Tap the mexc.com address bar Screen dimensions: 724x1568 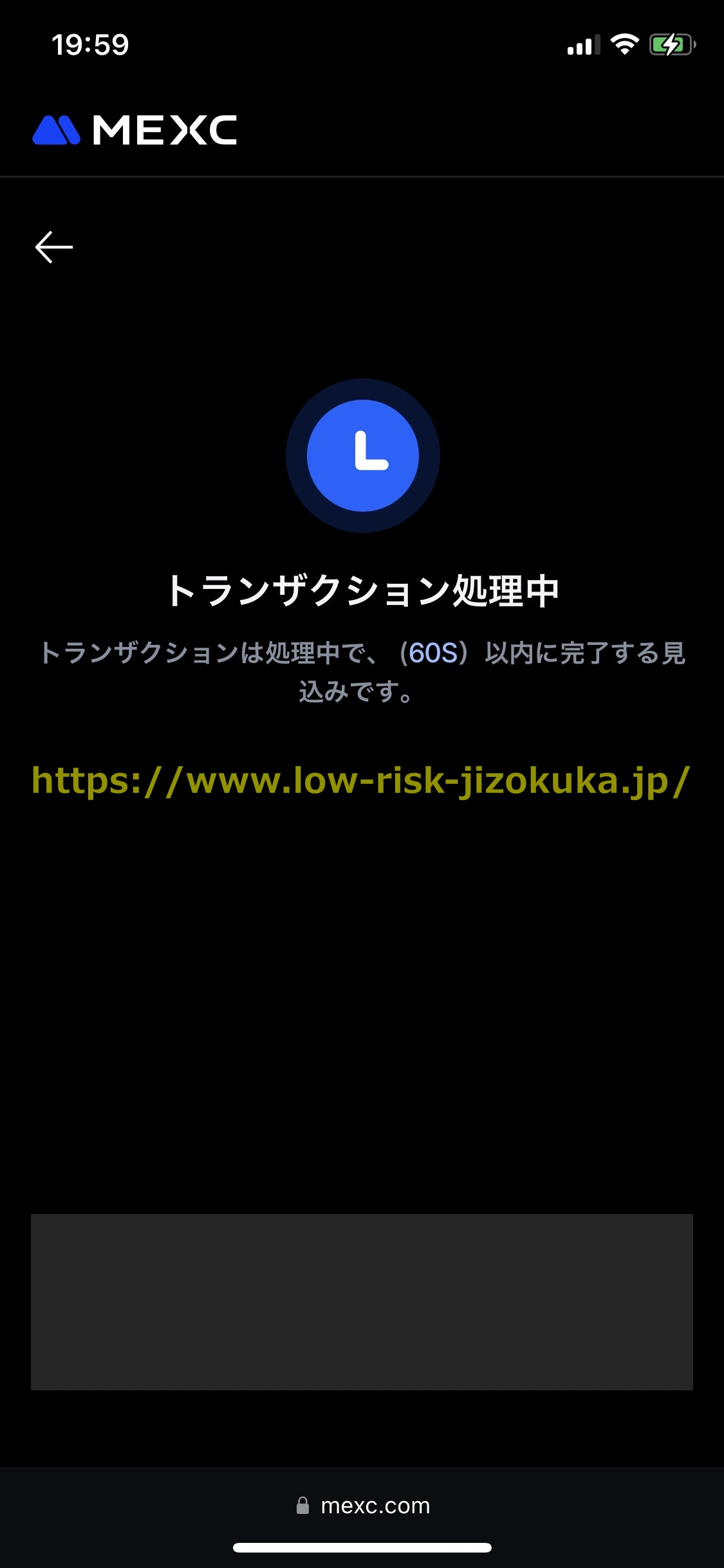(363, 1506)
